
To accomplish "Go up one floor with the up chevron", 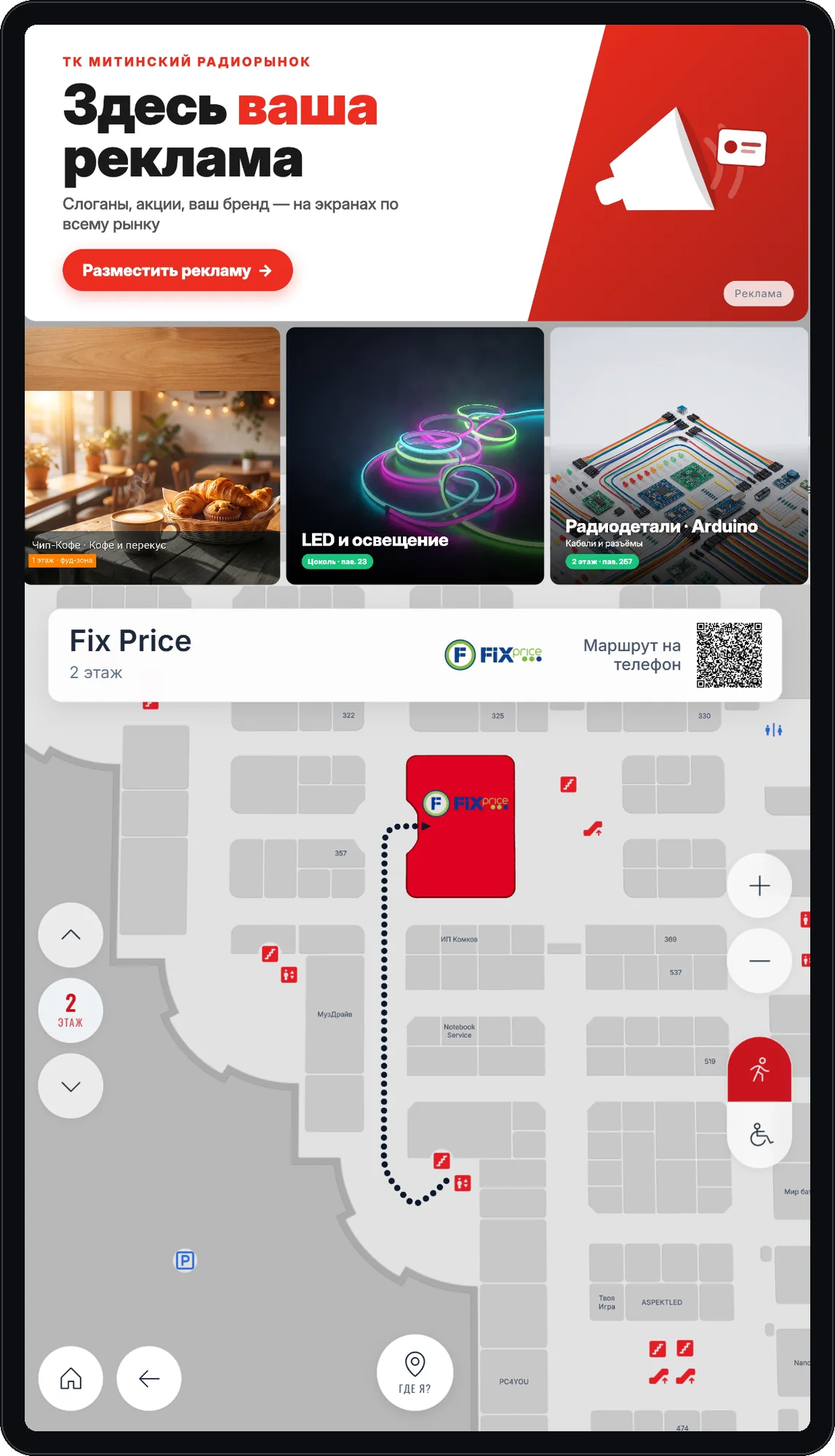I will pos(71,935).
